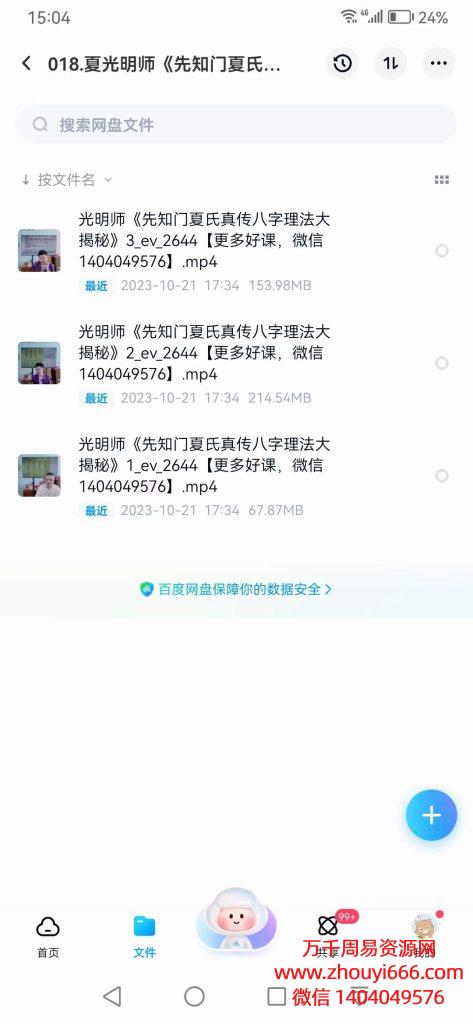
Task: Switch to the 文件 tab
Action: click(144, 936)
